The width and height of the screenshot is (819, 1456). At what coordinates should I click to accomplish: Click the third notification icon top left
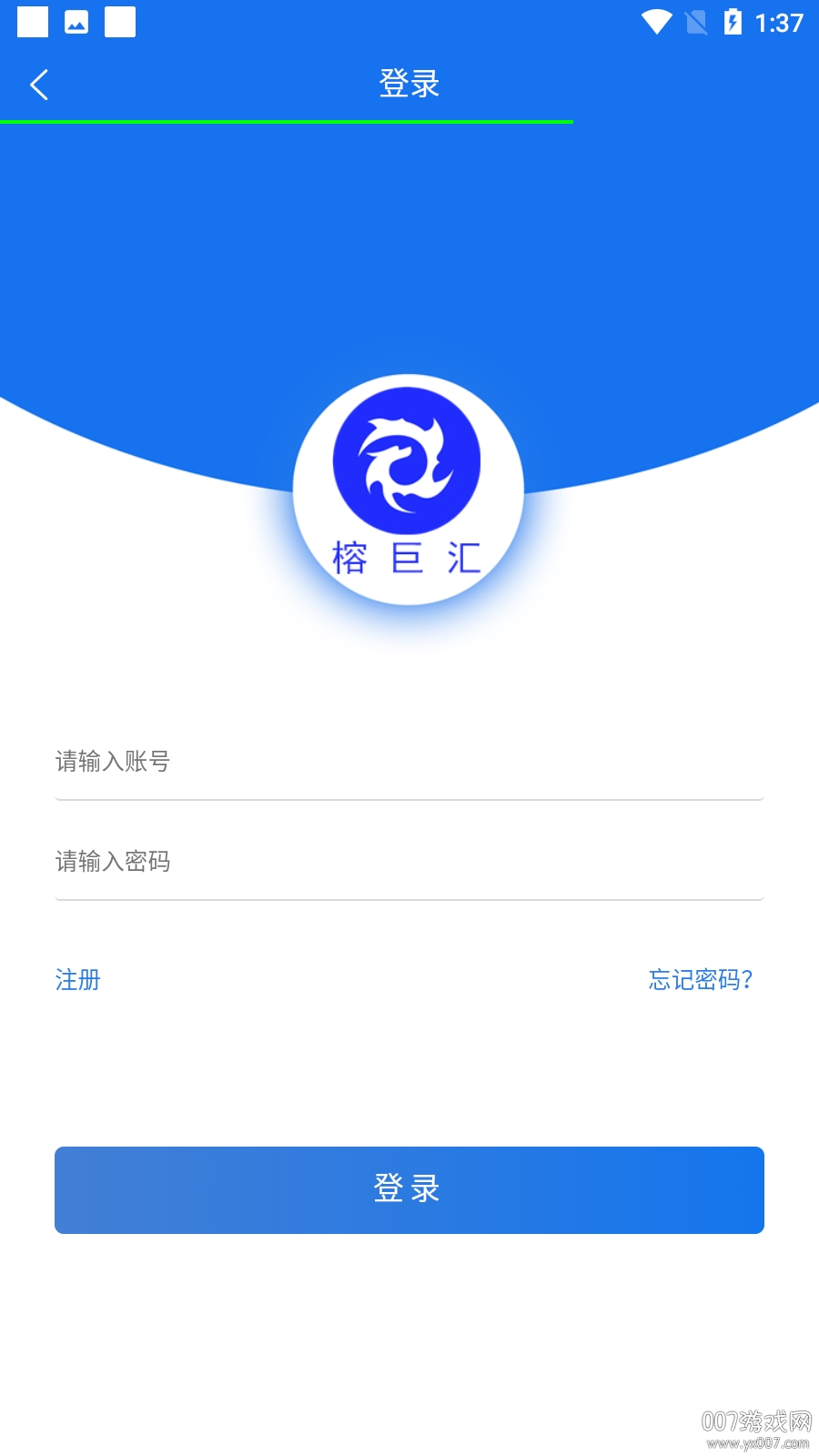click(x=119, y=20)
